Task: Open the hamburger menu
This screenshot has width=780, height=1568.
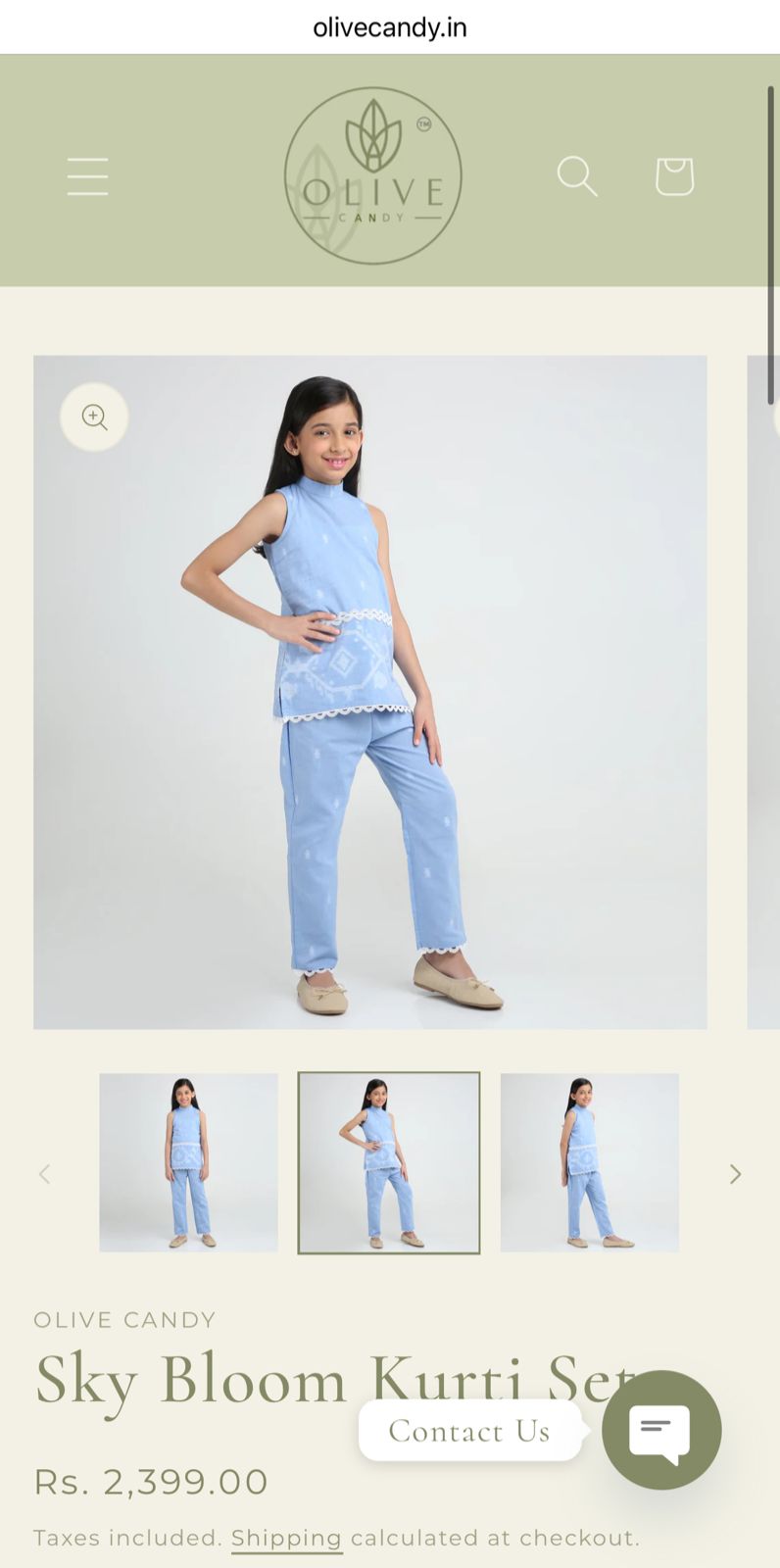Action: (x=87, y=176)
